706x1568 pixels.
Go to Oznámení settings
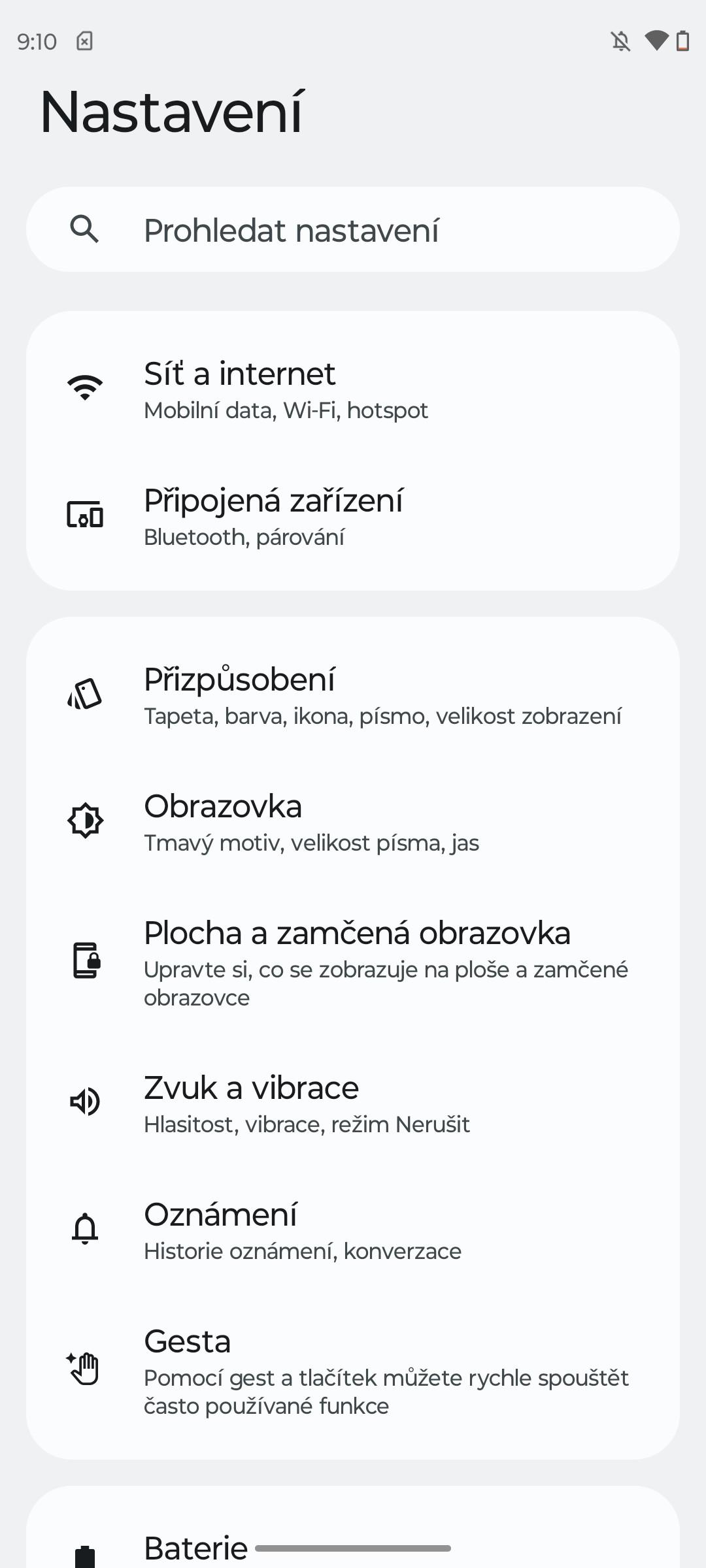pyautogui.click(x=353, y=1229)
